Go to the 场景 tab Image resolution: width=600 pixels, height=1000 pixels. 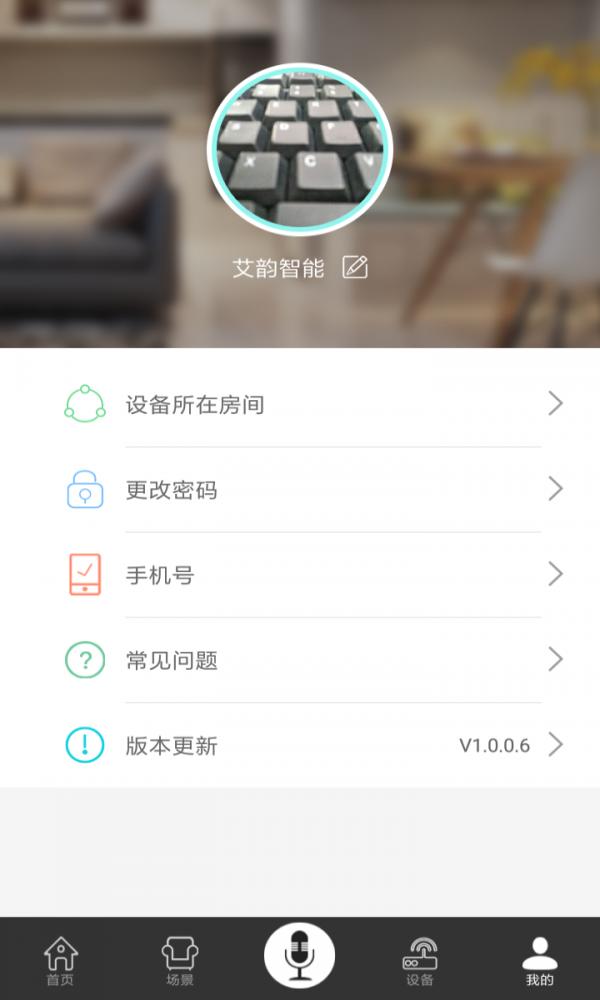coord(180,960)
